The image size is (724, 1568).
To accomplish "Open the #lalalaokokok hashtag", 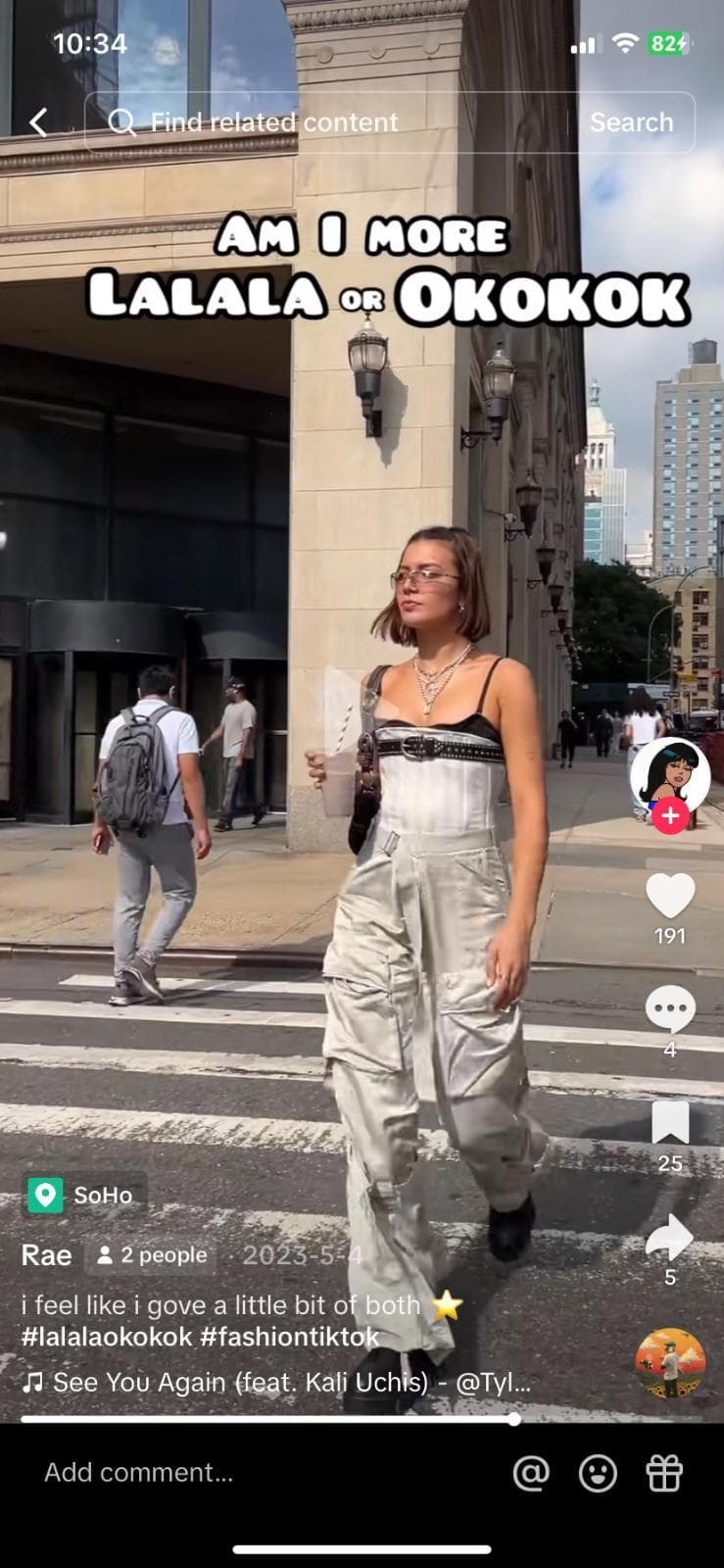I will pyautogui.click(x=107, y=1337).
